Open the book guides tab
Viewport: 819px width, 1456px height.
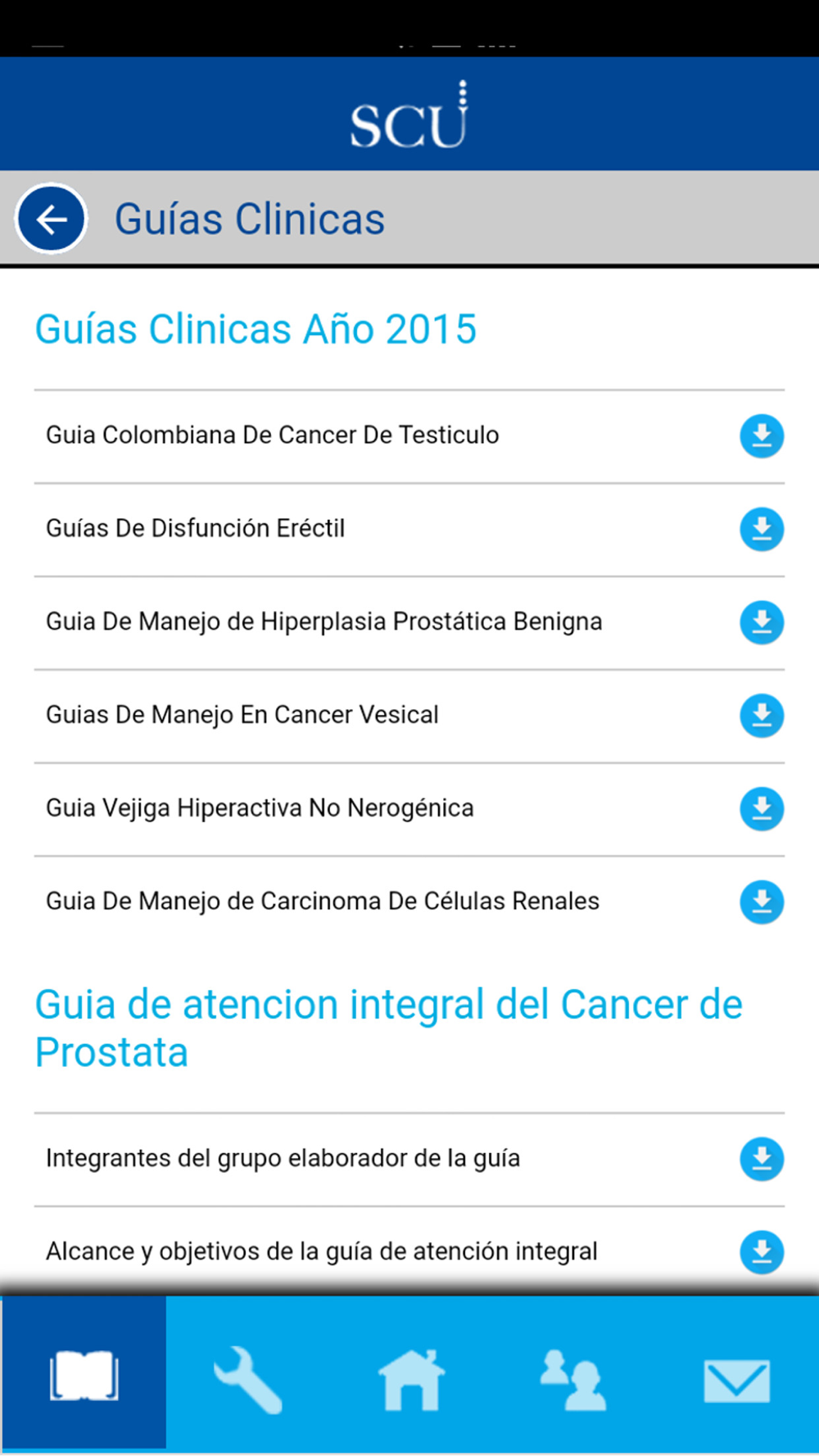point(84,1376)
